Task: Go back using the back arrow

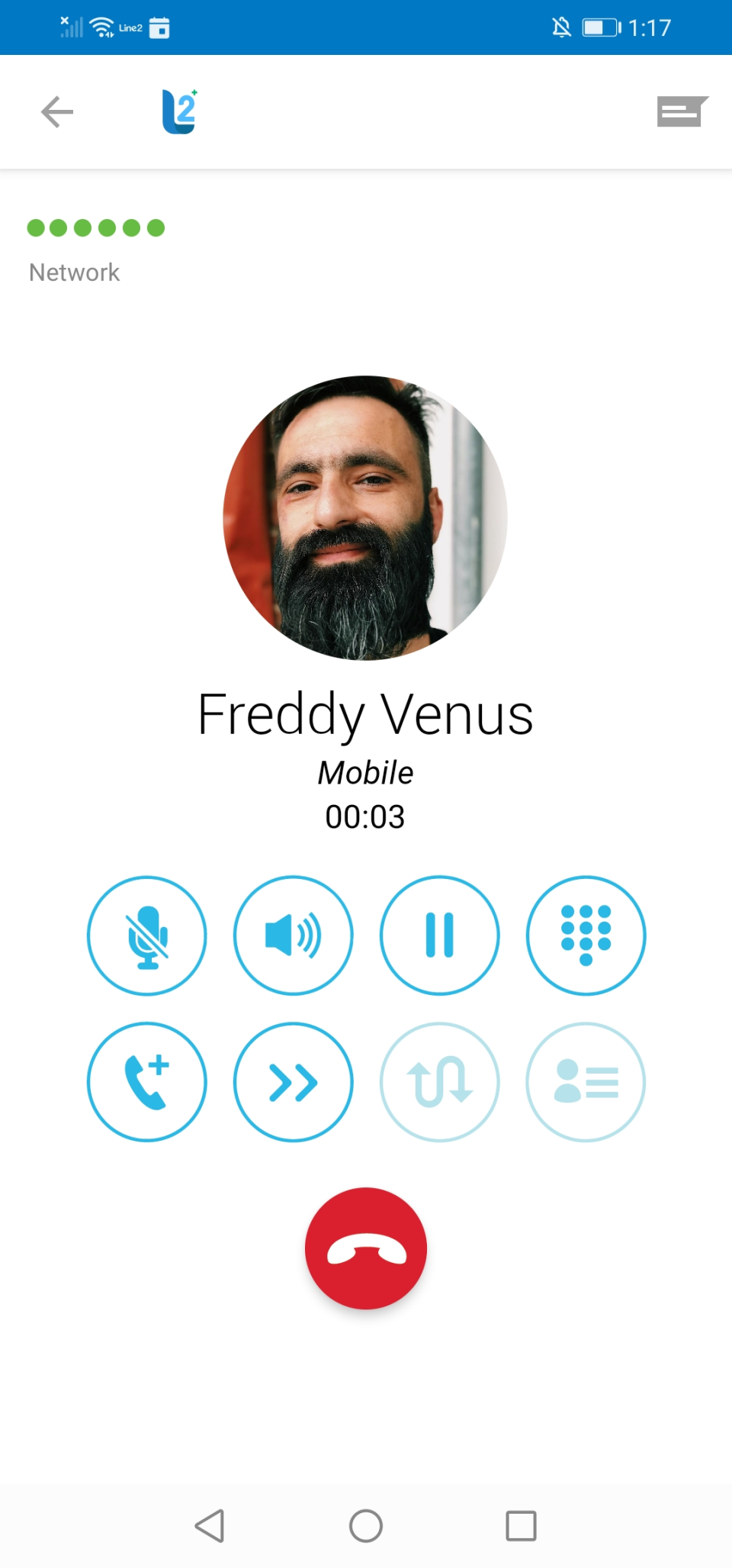Action: coord(56,111)
